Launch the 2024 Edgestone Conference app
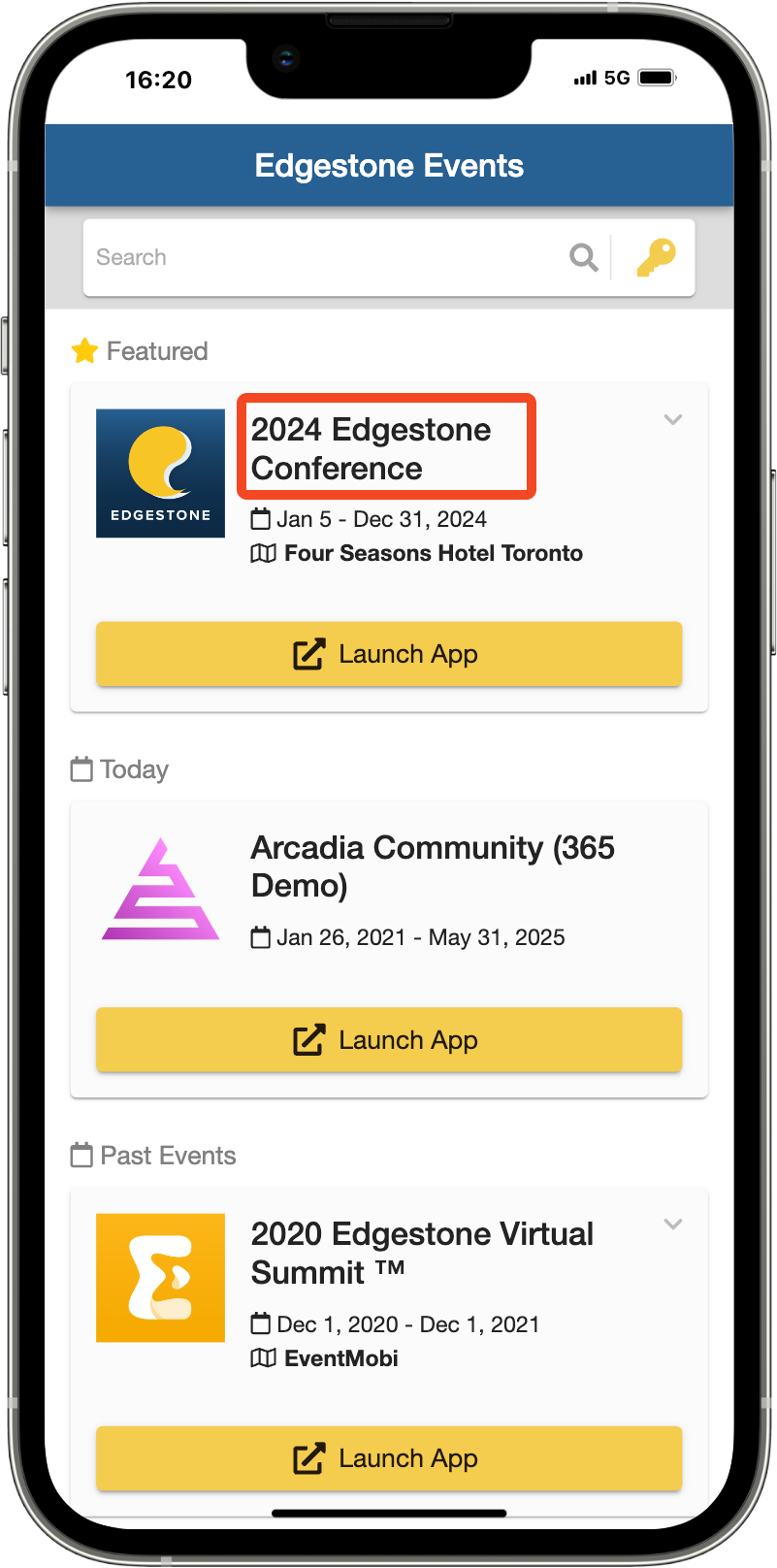777x1568 pixels. 388,654
